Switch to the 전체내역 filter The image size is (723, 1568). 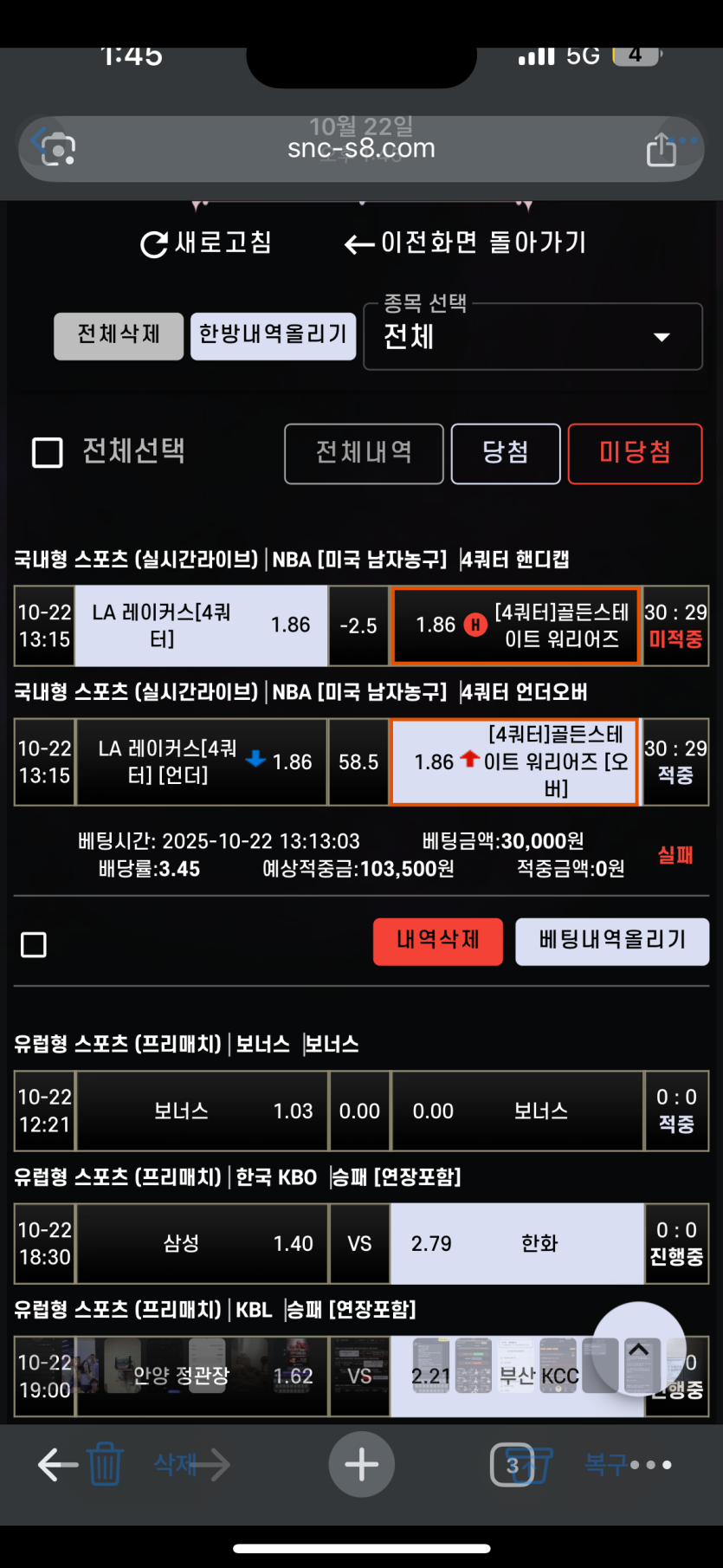[x=364, y=453]
